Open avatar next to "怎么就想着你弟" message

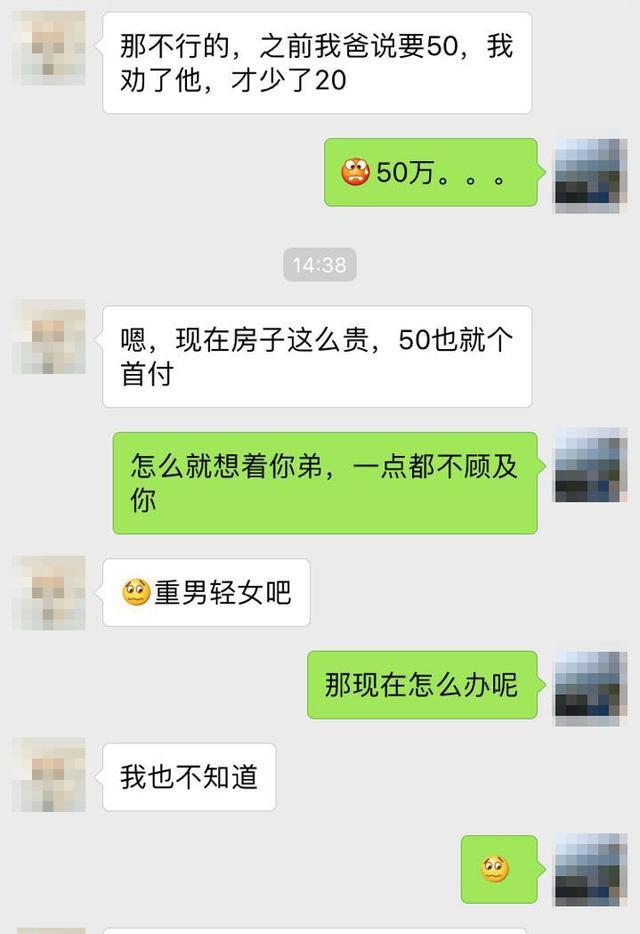(x=590, y=465)
